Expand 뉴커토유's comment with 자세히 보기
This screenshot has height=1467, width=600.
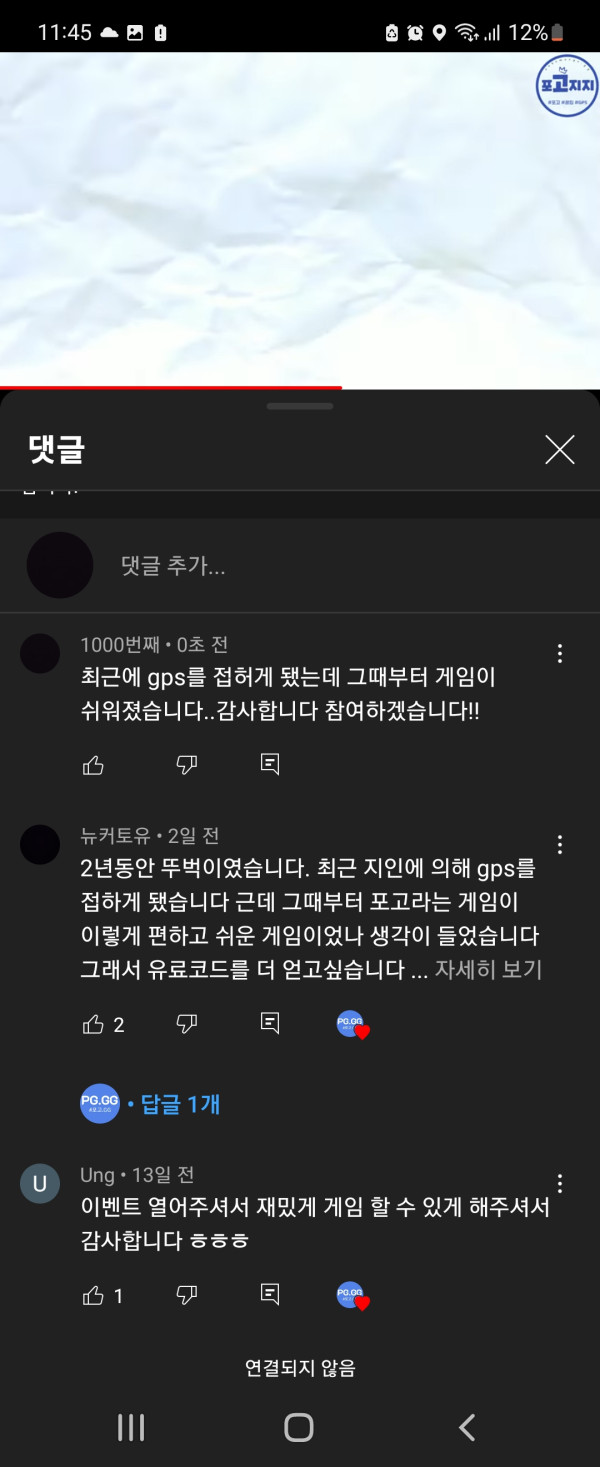tap(488, 970)
